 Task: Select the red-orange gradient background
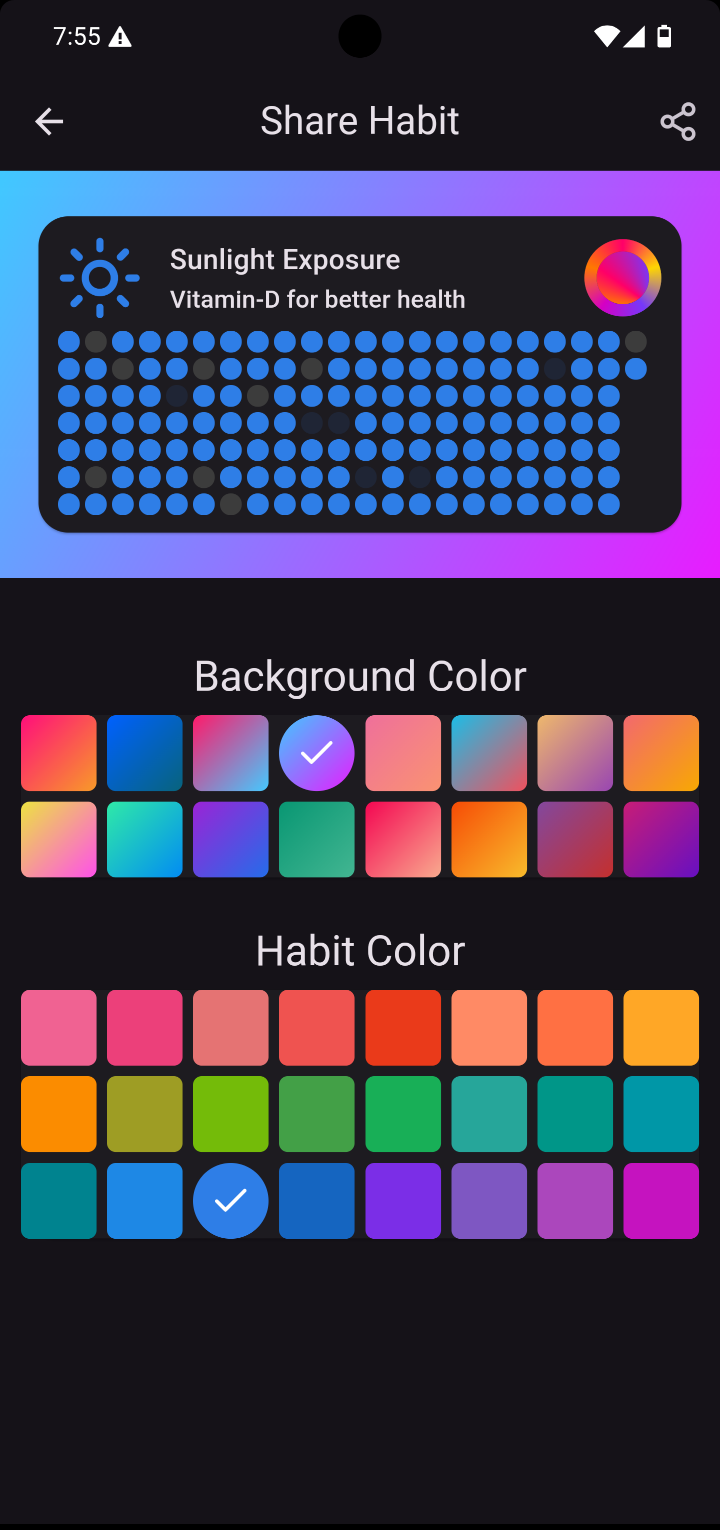[59, 753]
